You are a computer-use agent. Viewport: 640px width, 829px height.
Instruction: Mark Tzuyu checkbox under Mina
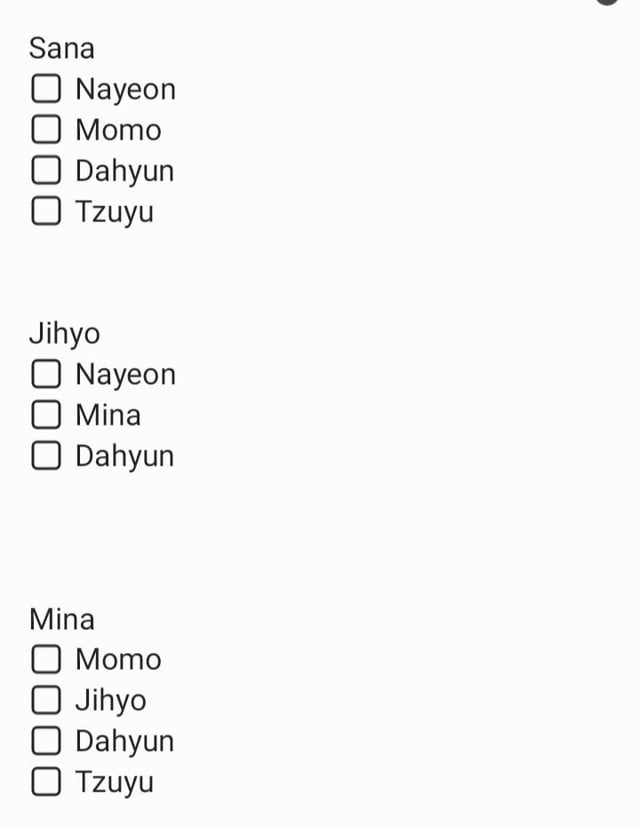(46, 782)
